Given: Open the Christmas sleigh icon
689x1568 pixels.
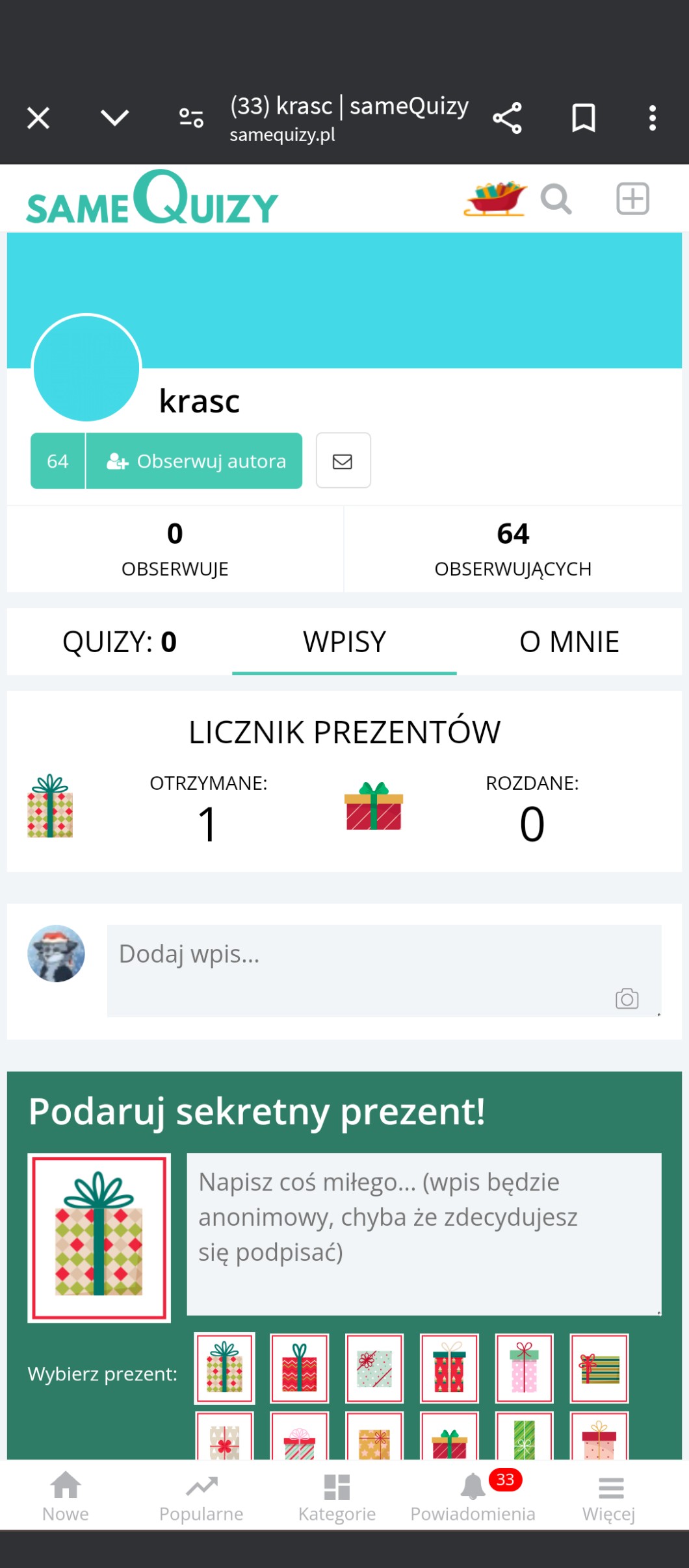Looking at the screenshot, I should click(x=495, y=198).
